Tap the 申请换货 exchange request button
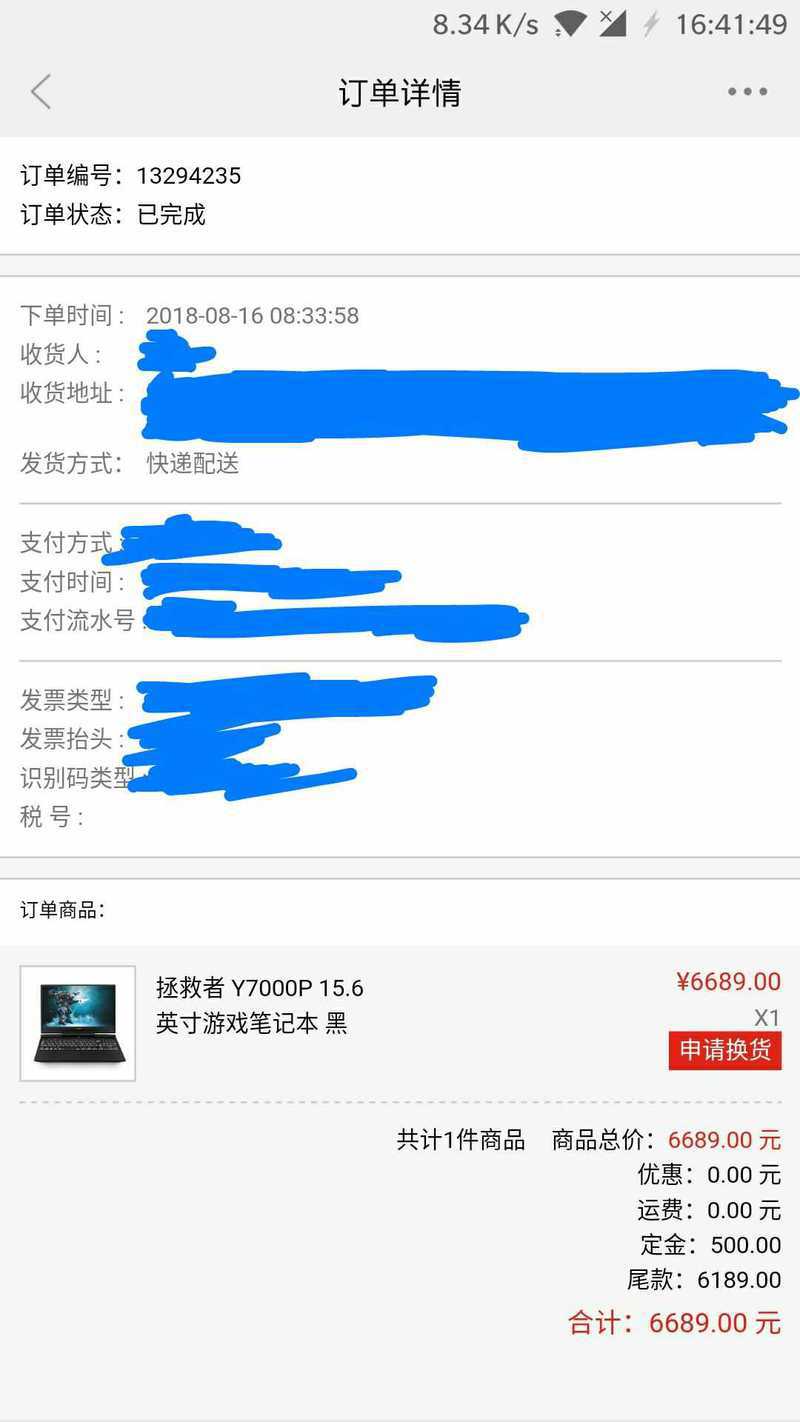The height and width of the screenshot is (1422, 800). (725, 1051)
